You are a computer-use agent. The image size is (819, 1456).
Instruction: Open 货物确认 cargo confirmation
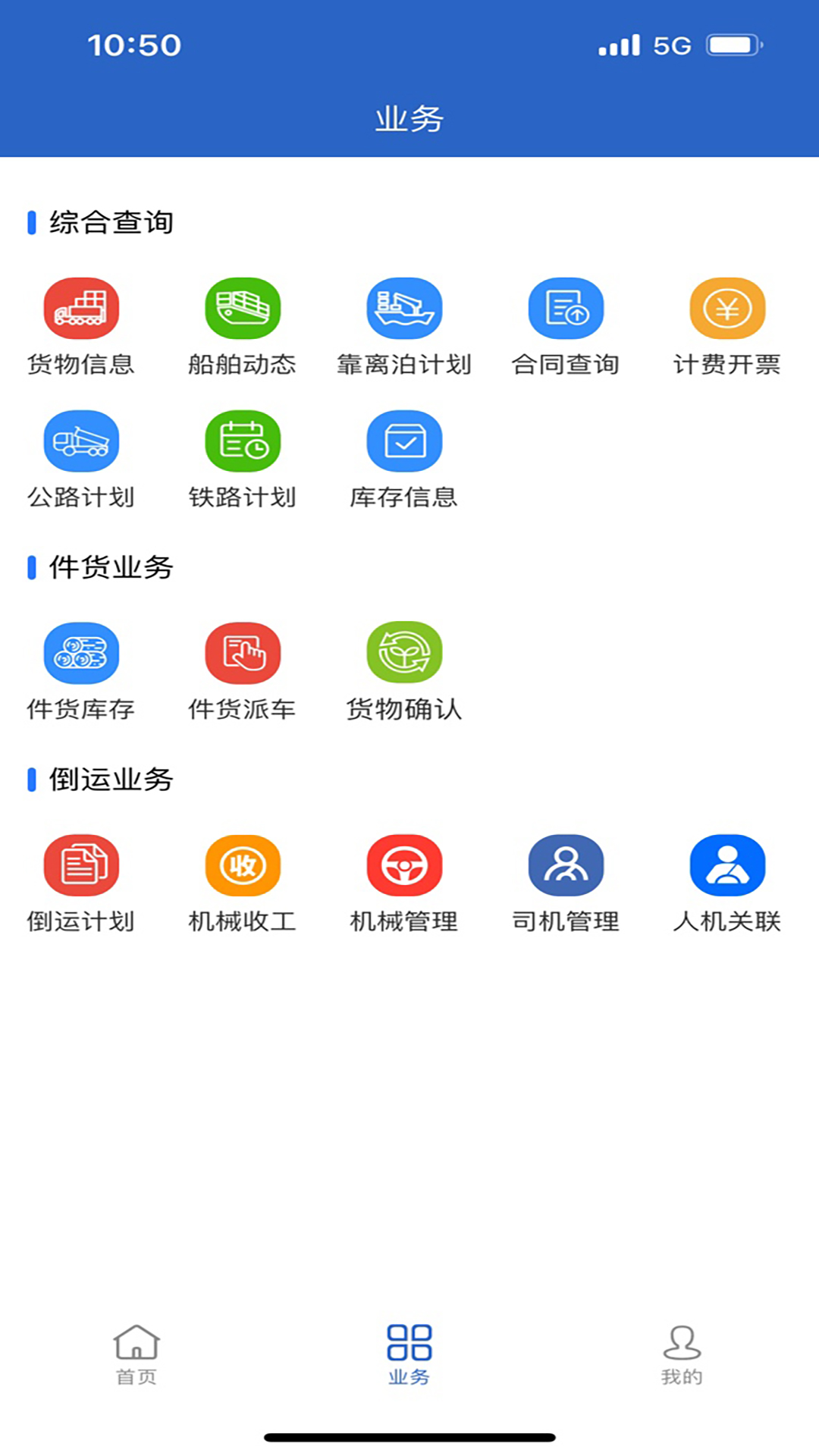click(404, 672)
